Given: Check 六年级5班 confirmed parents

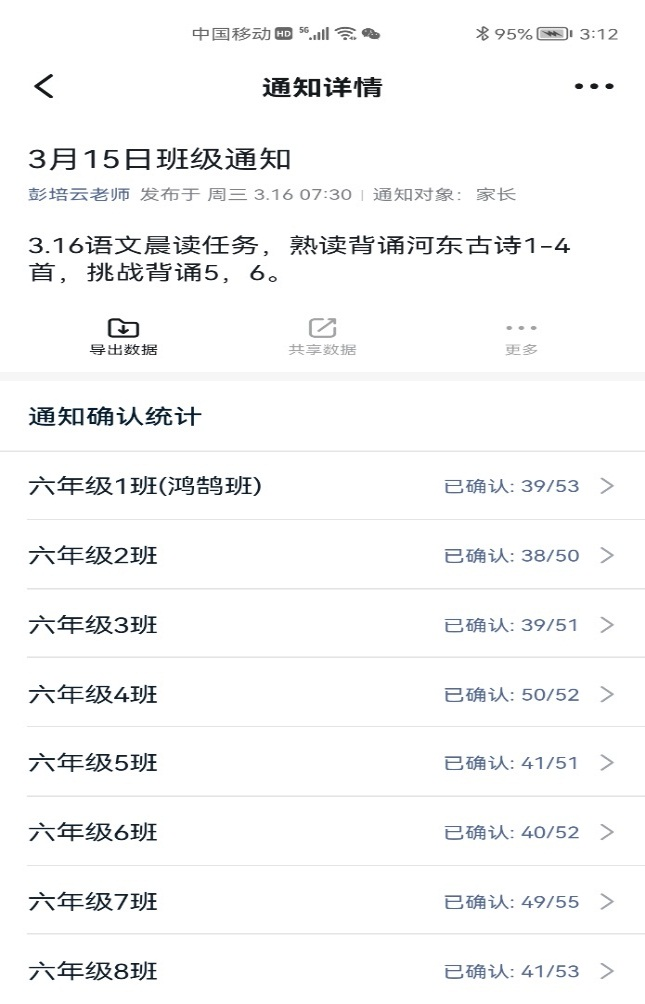Looking at the screenshot, I should (322, 763).
